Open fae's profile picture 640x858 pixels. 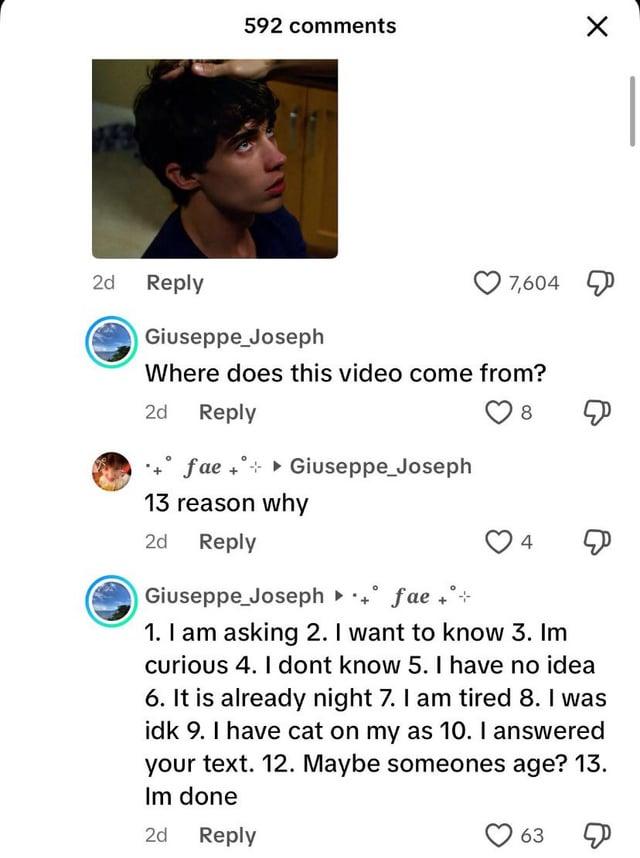pos(112,472)
